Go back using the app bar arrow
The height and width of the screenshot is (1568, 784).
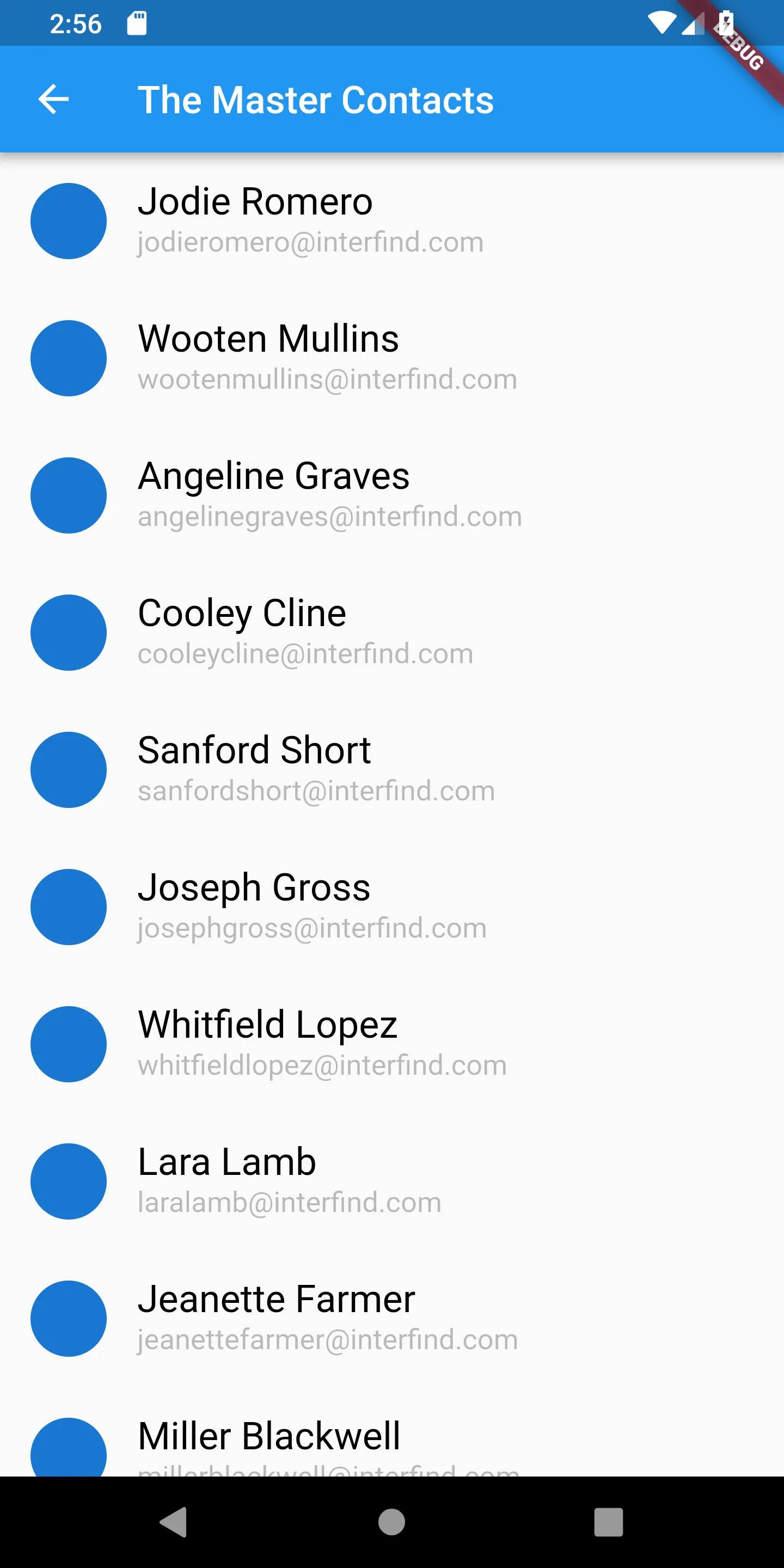point(53,99)
